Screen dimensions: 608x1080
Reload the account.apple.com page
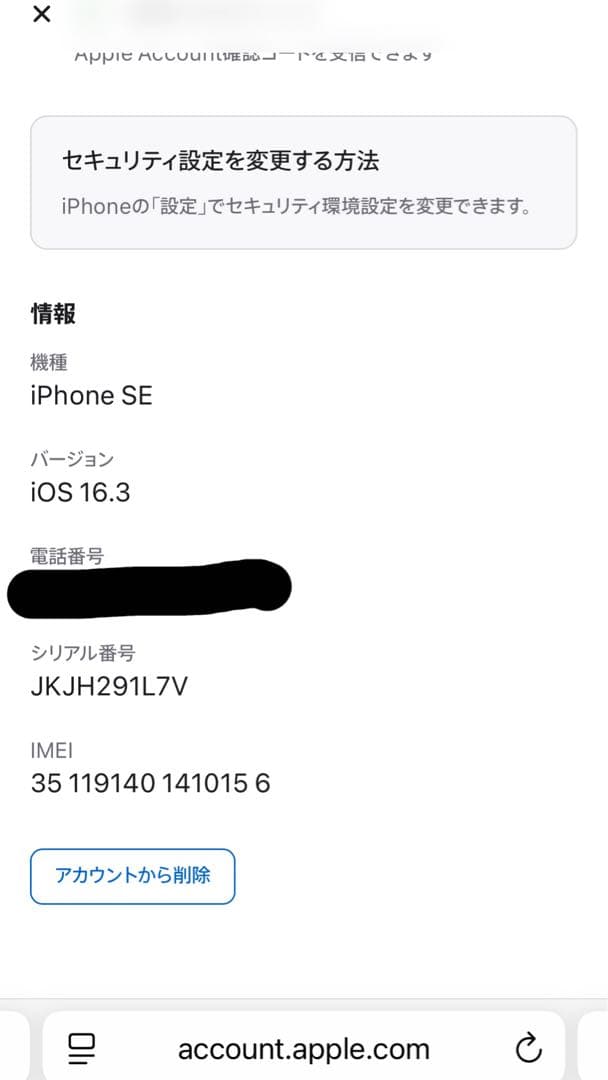(527, 1048)
